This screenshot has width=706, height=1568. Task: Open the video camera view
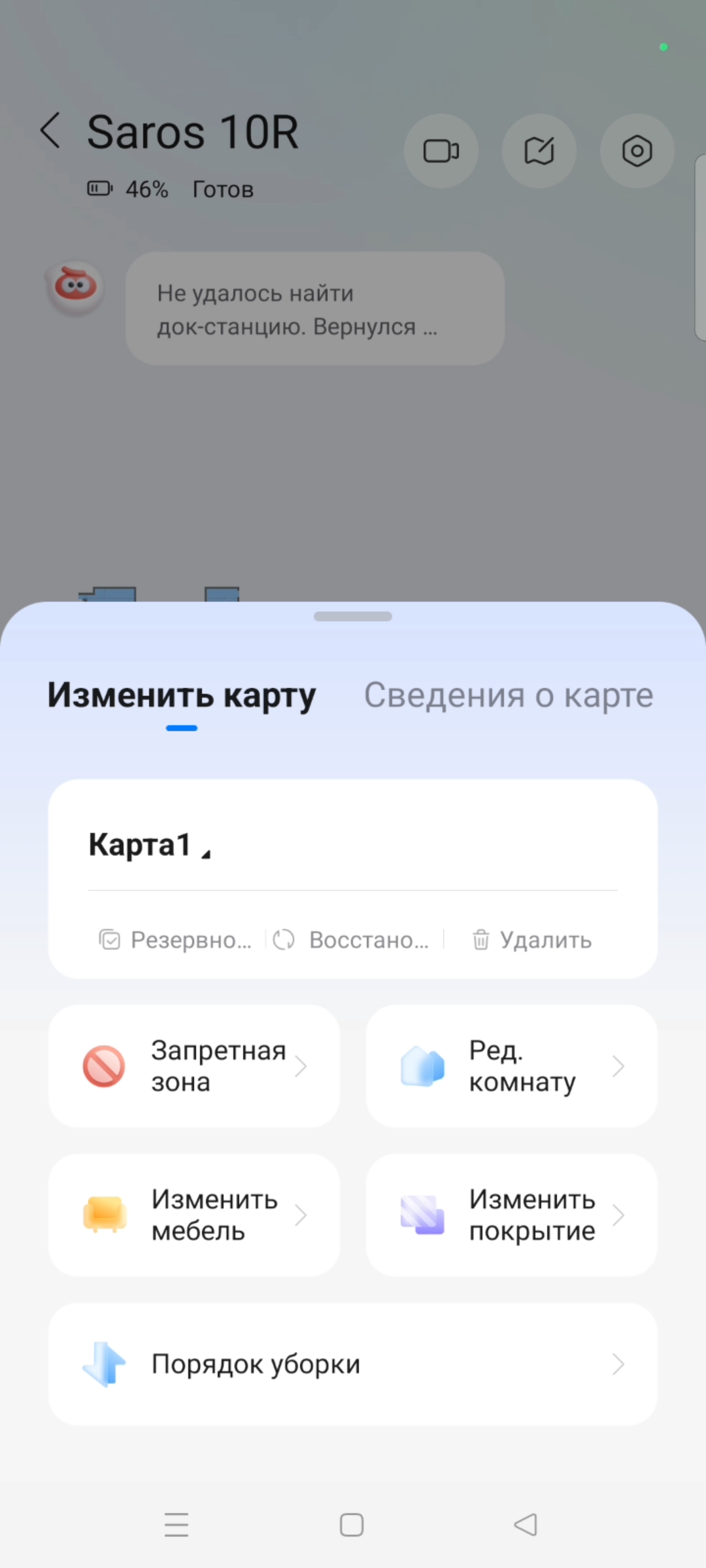pyautogui.click(x=441, y=152)
